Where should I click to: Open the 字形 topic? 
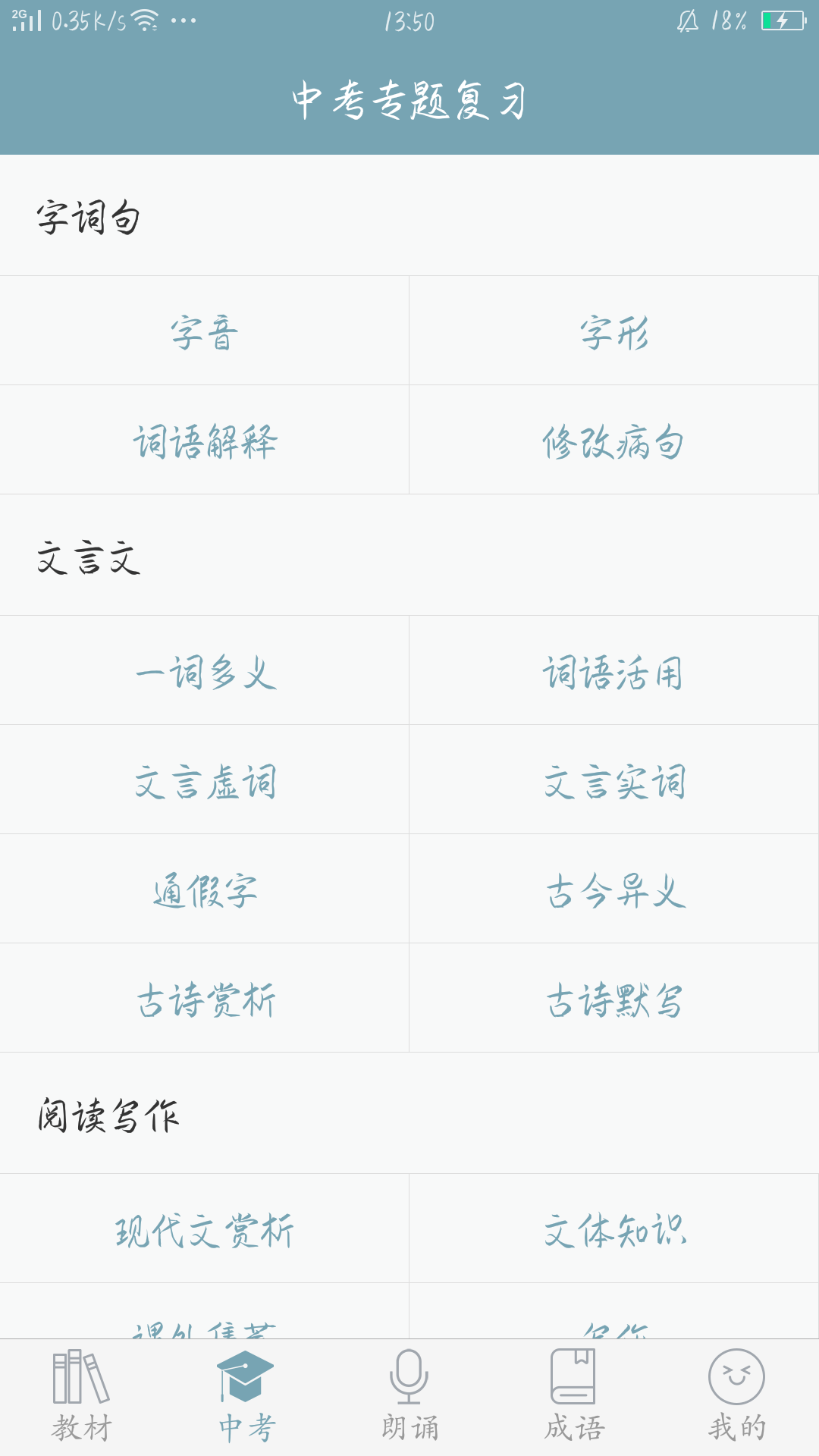[x=614, y=331]
